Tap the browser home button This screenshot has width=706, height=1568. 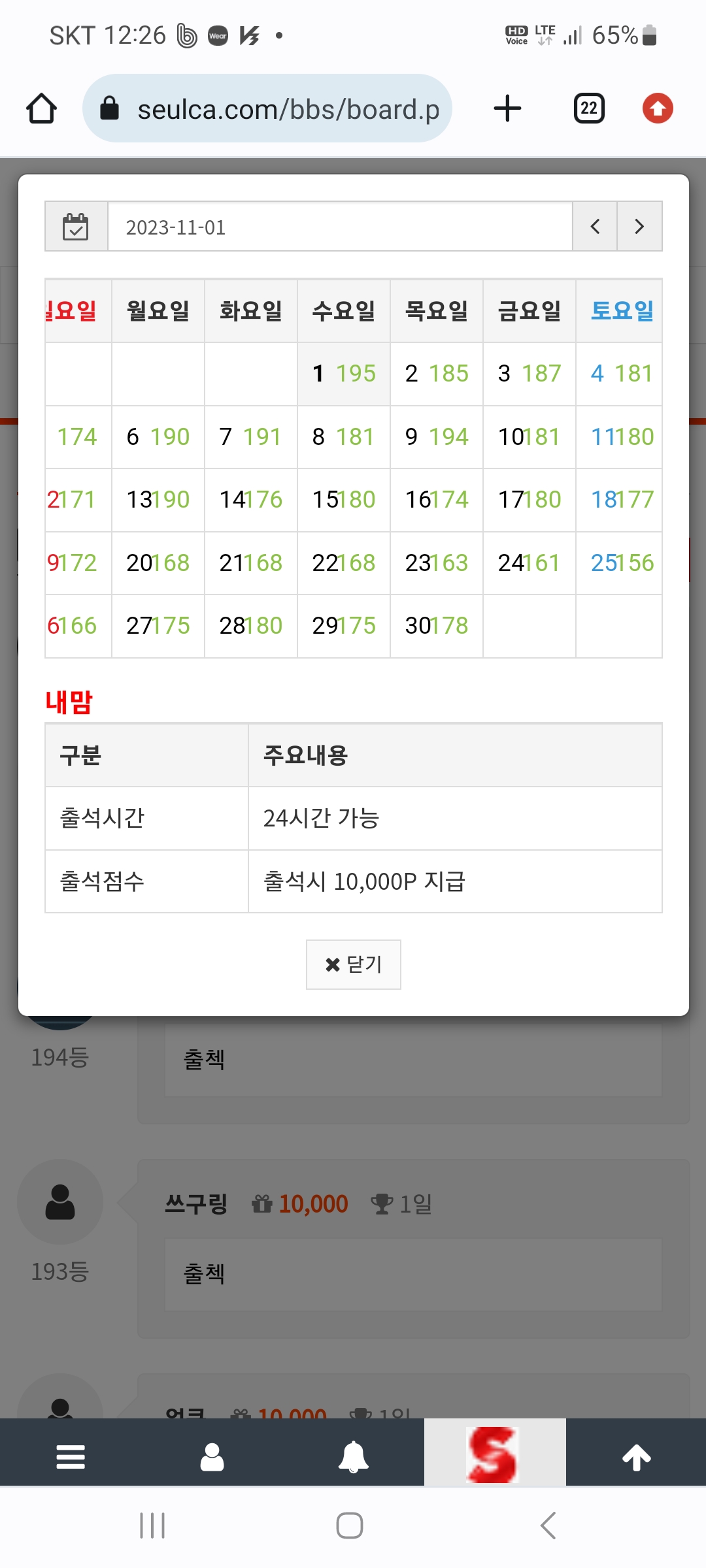(41, 108)
